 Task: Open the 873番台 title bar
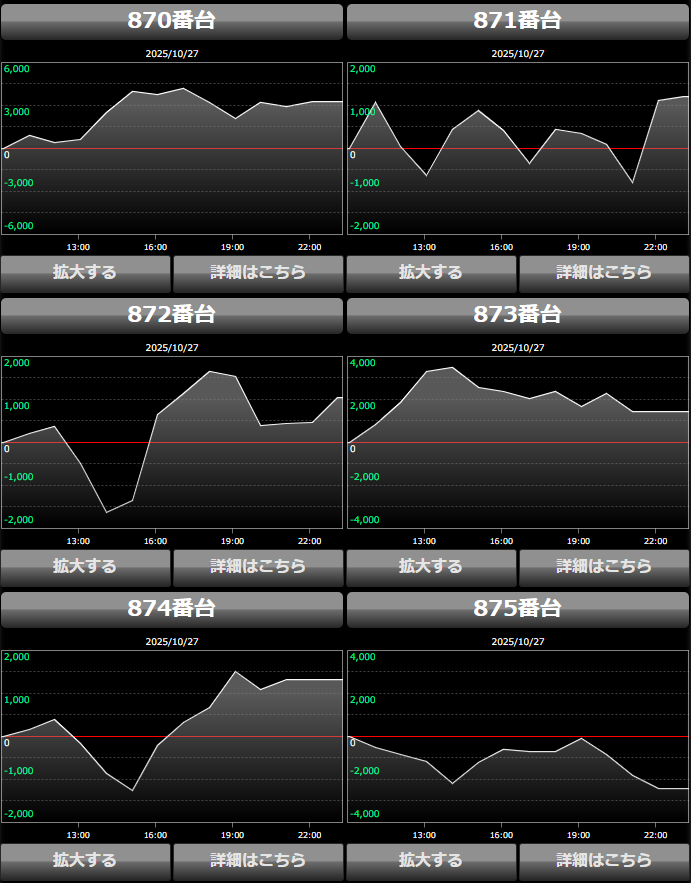click(x=518, y=315)
